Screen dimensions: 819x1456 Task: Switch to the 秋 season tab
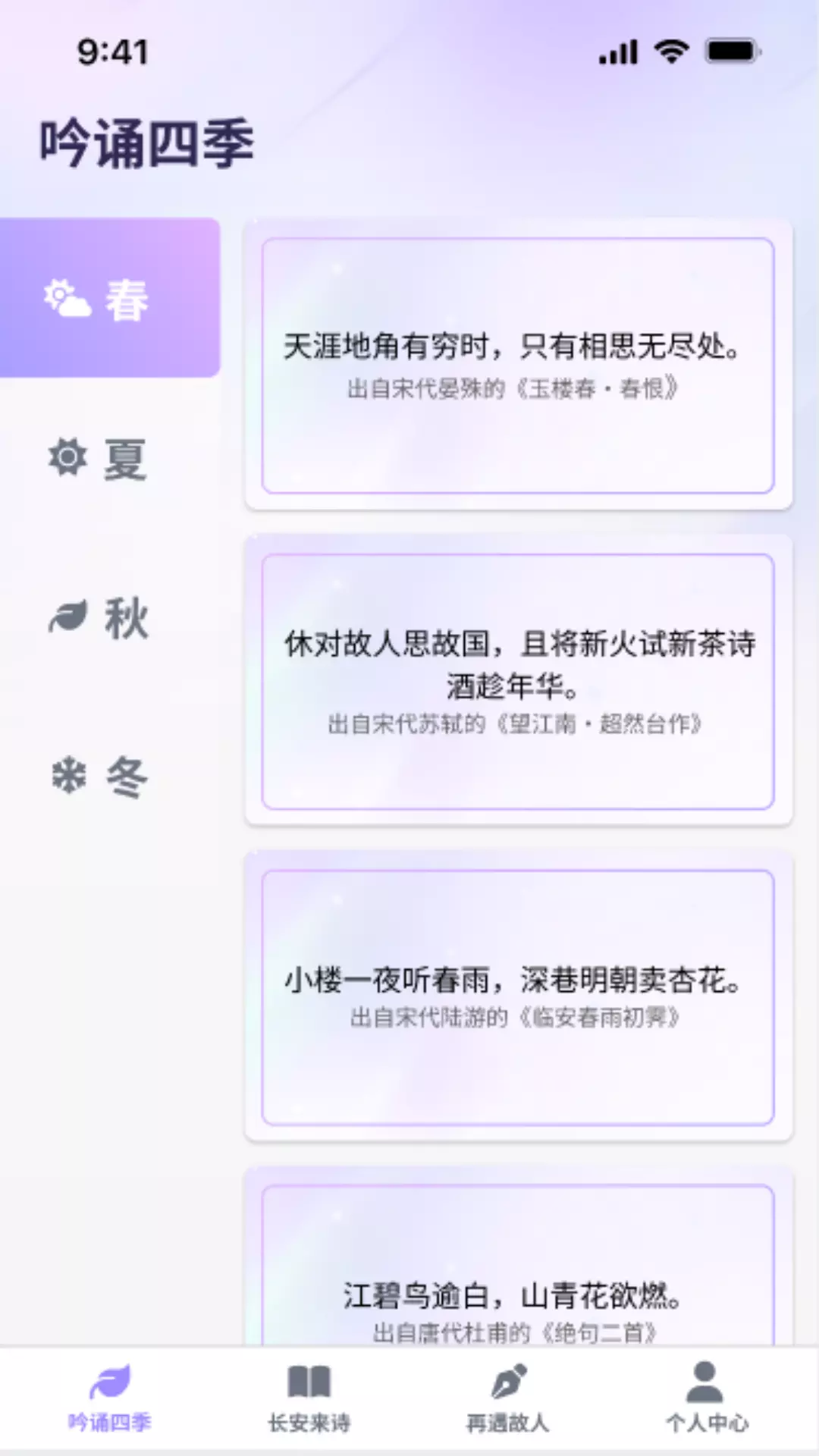(110, 617)
